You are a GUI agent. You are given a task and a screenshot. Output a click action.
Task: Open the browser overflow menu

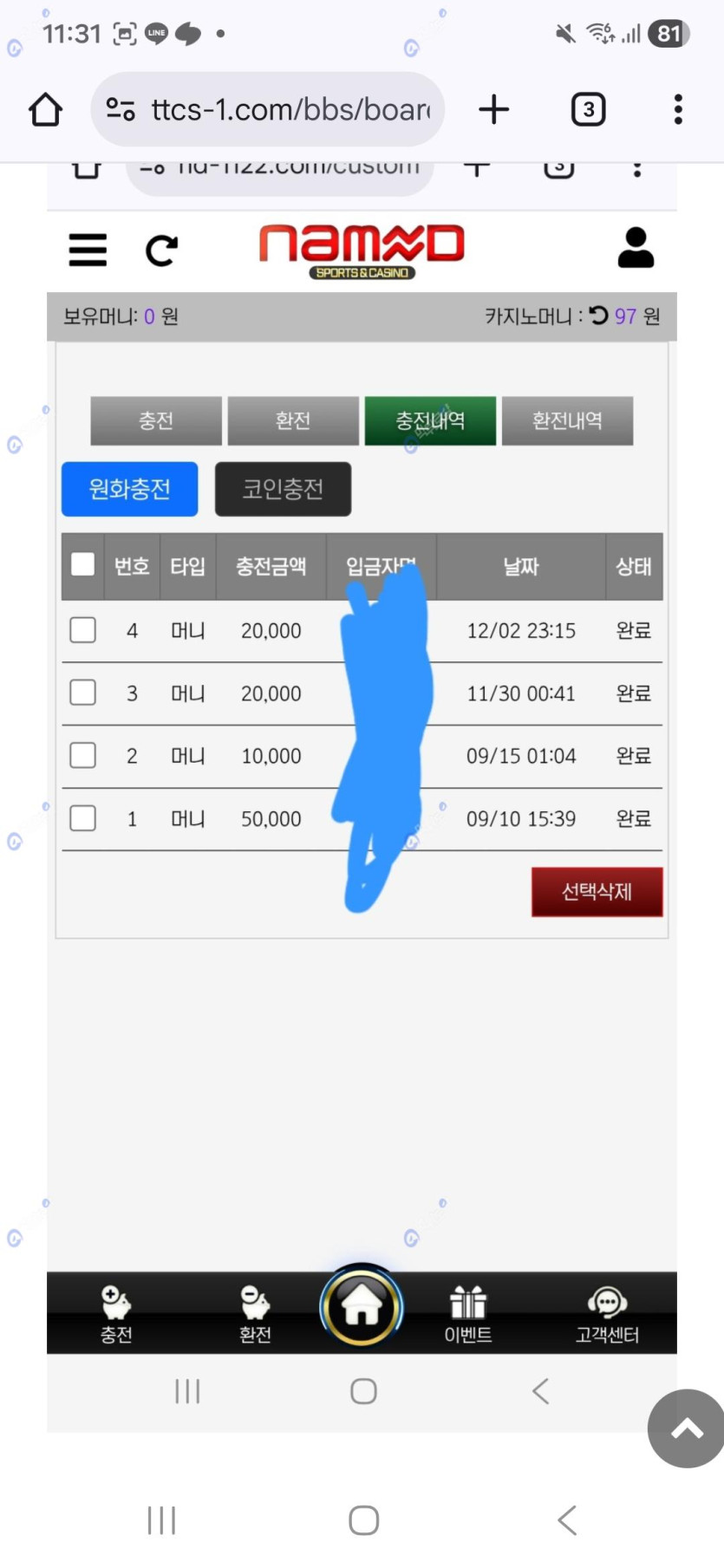[678, 110]
